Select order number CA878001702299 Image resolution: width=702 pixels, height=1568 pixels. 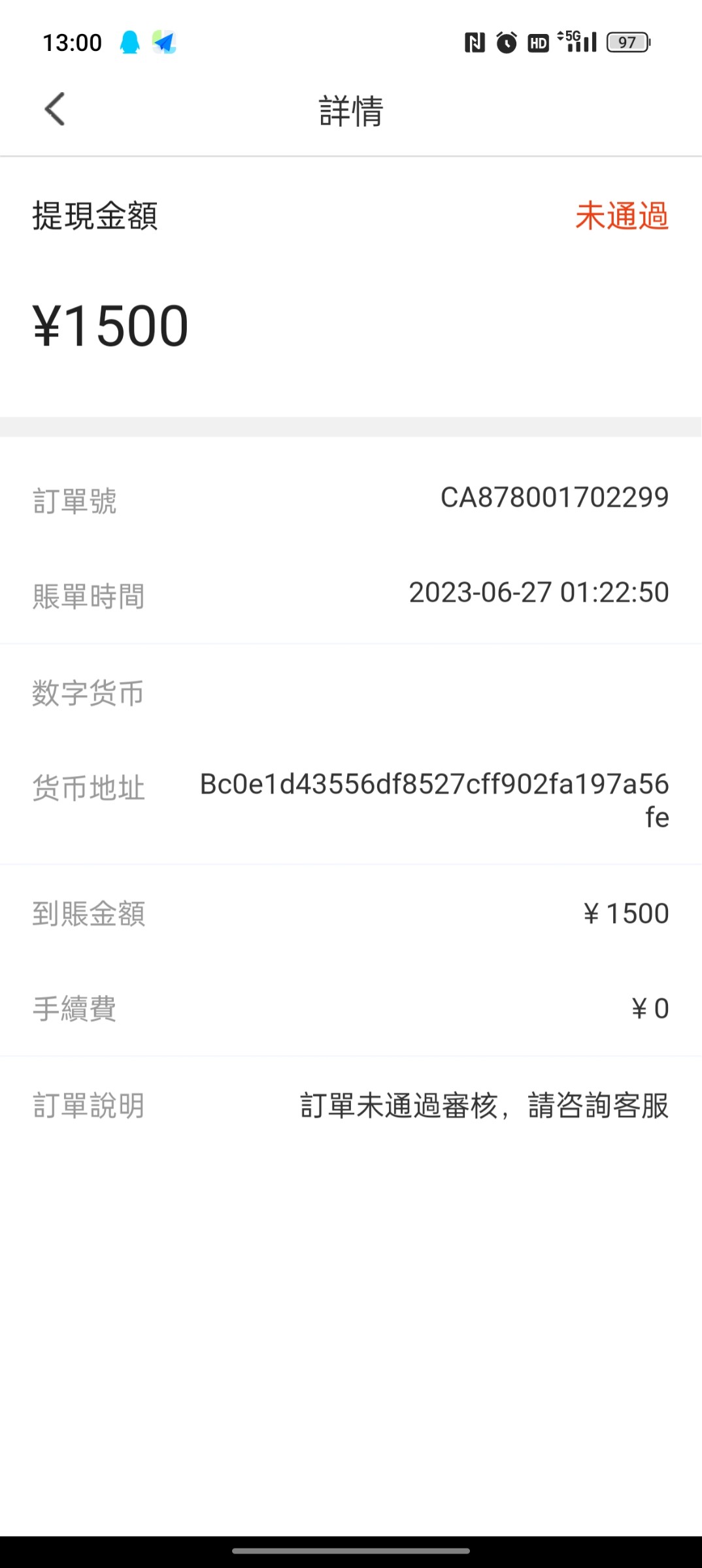553,497
